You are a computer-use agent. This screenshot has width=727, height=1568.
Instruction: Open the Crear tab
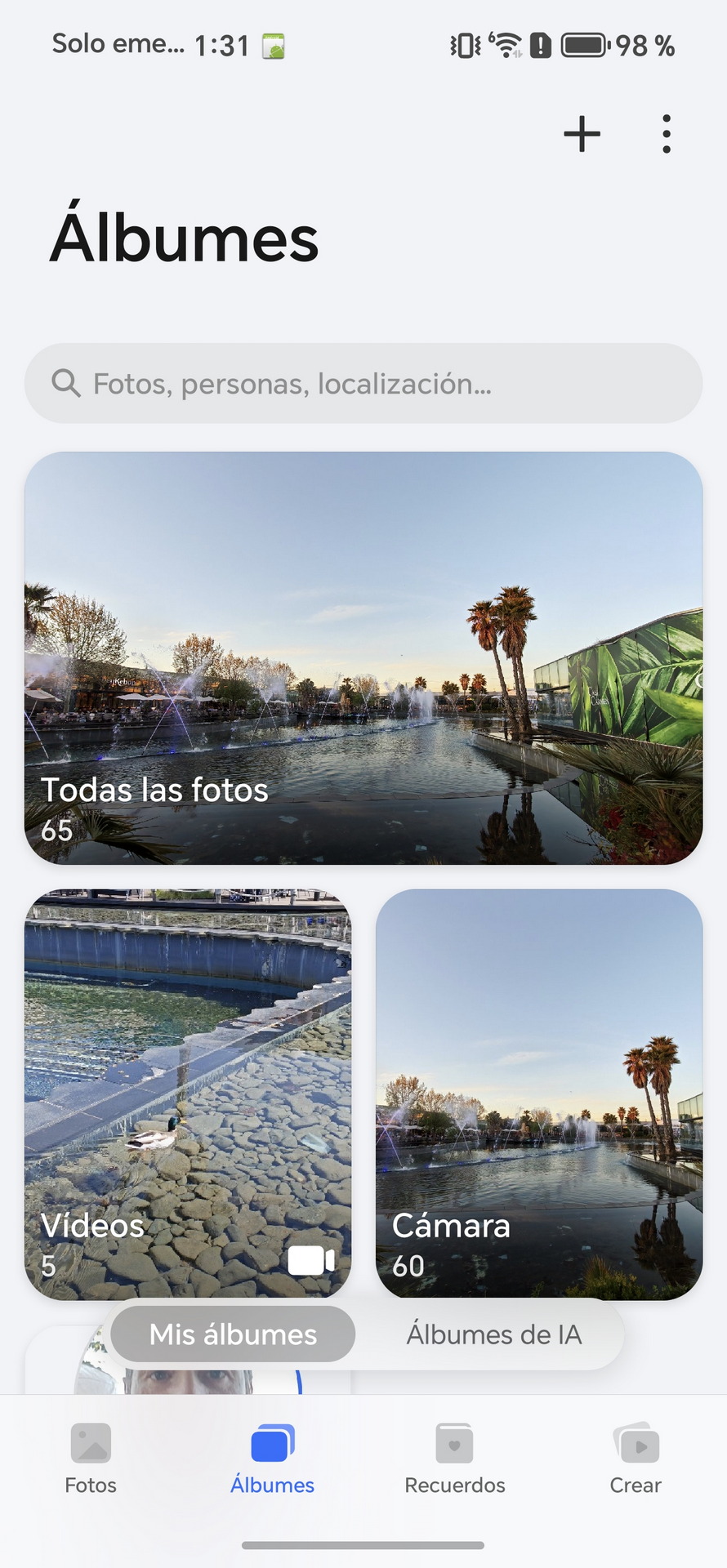(x=636, y=1459)
